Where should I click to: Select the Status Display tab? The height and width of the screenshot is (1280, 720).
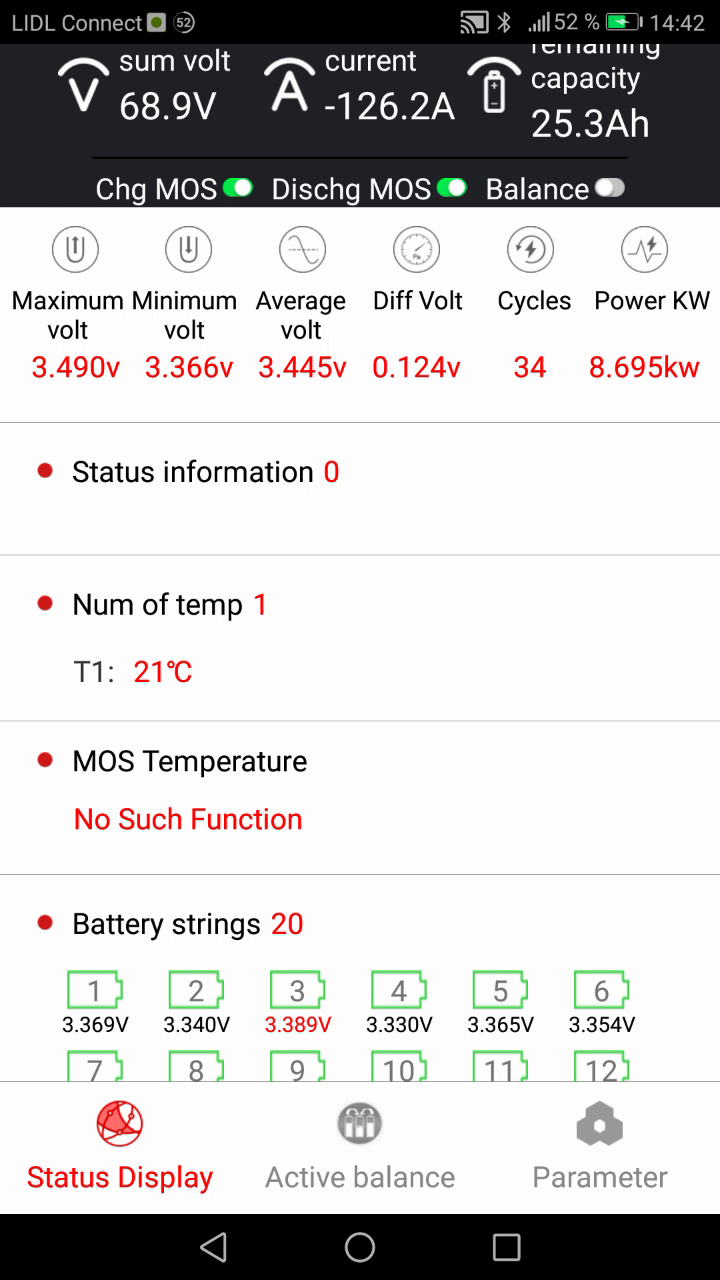120,1148
